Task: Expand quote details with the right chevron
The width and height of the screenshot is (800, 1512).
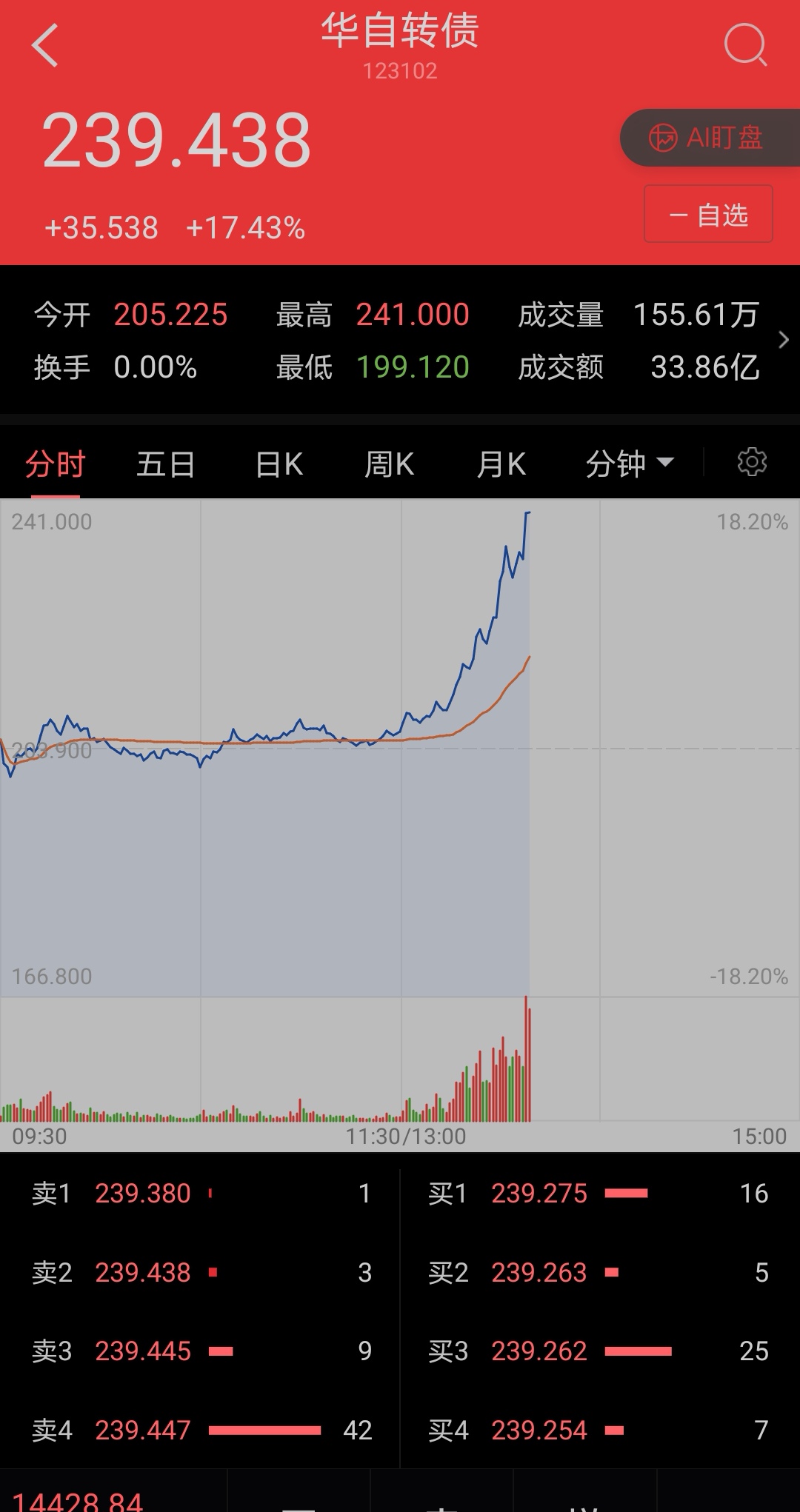Action: coord(784,340)
